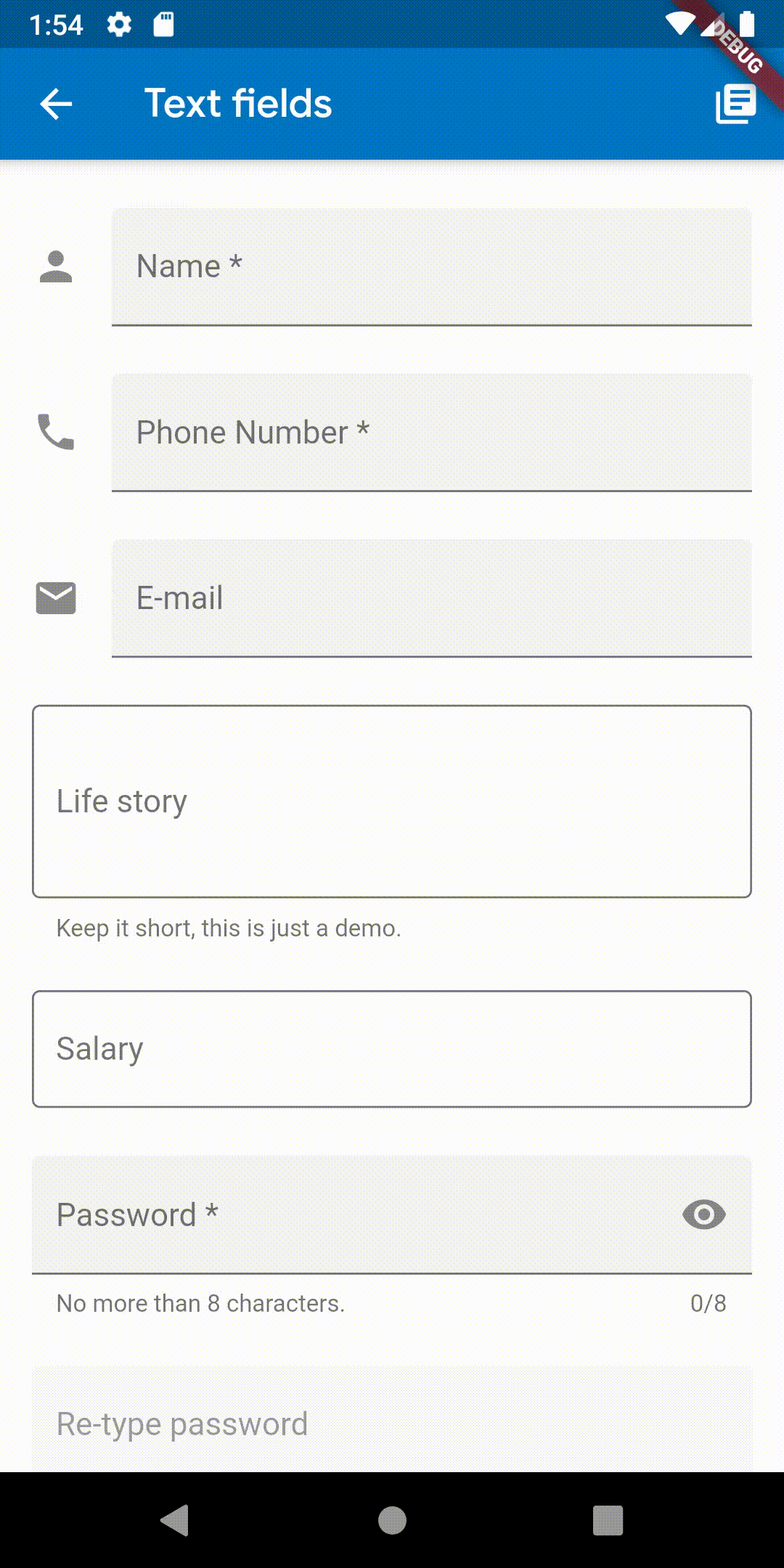
Task: Toggle password visibility with the eye icon
Action: [704, 1215]
